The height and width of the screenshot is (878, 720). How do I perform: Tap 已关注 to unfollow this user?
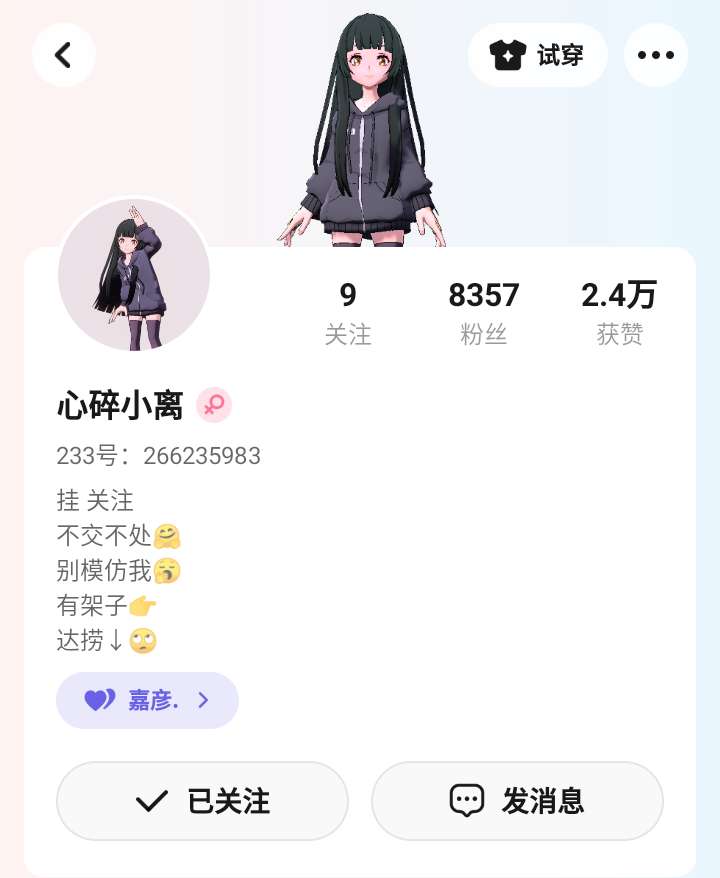pyautogui.click(x=202, y=801)
